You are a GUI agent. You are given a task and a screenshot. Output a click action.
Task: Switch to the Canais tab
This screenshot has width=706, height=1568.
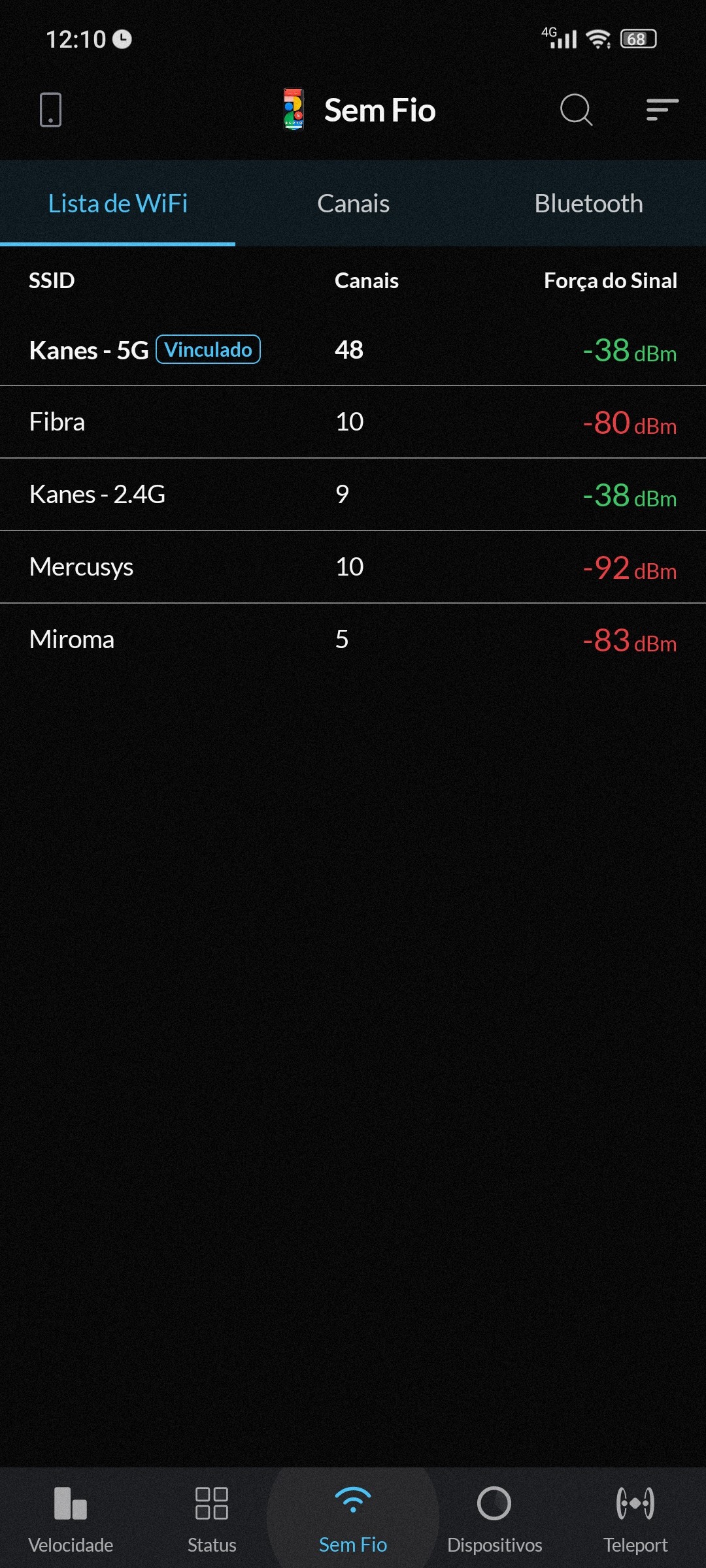coord(353,204)
